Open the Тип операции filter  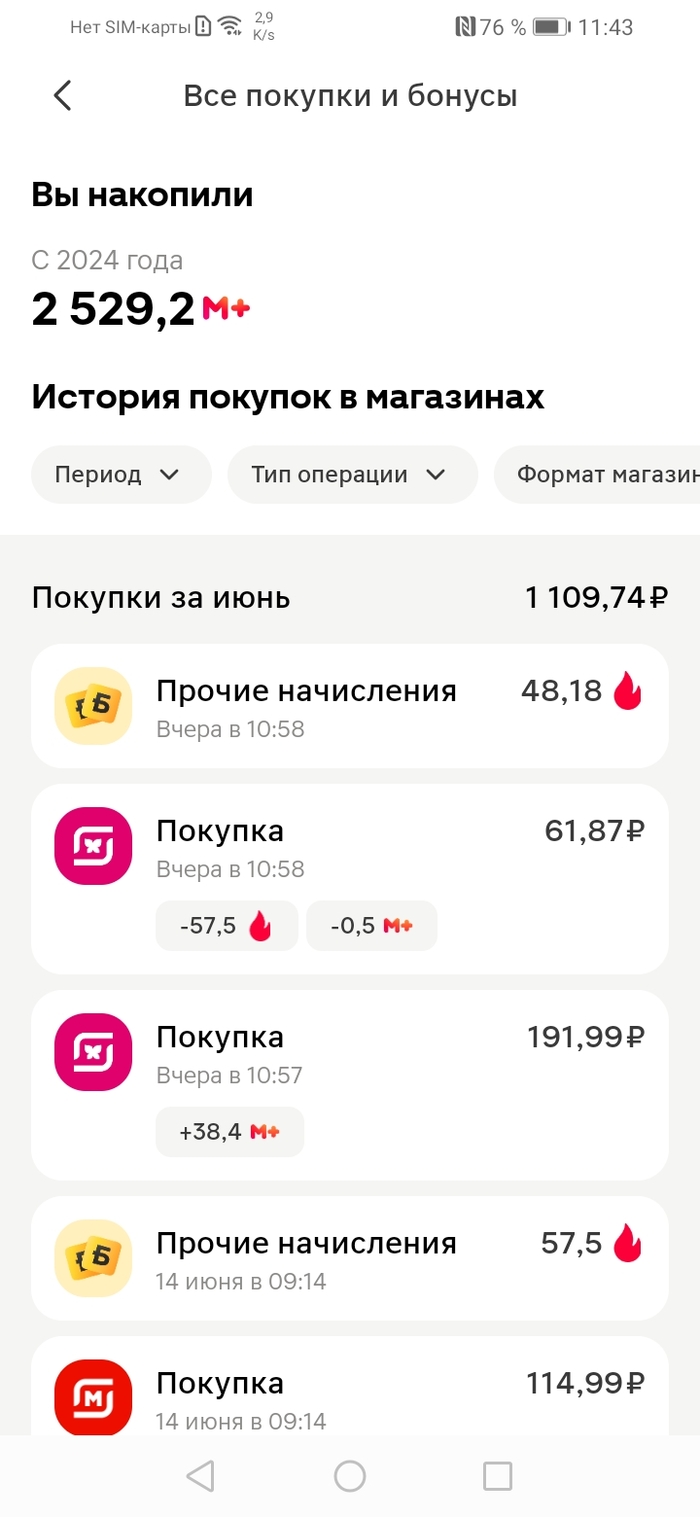(352, 474)
